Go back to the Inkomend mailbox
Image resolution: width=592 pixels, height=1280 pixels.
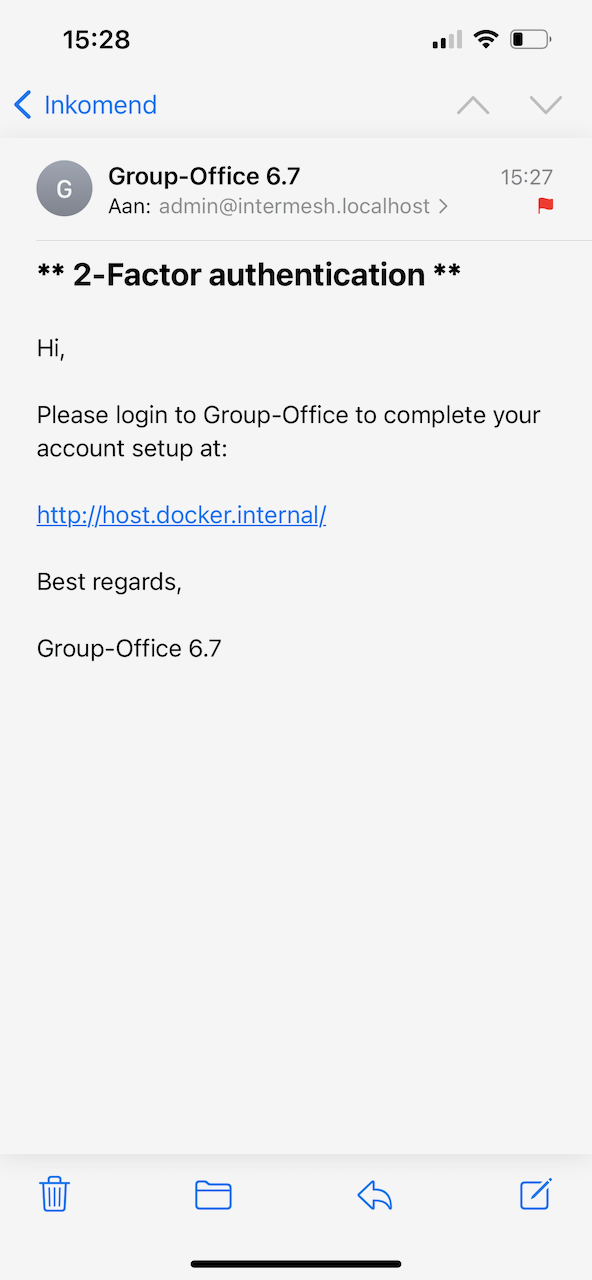click(85, 104)
